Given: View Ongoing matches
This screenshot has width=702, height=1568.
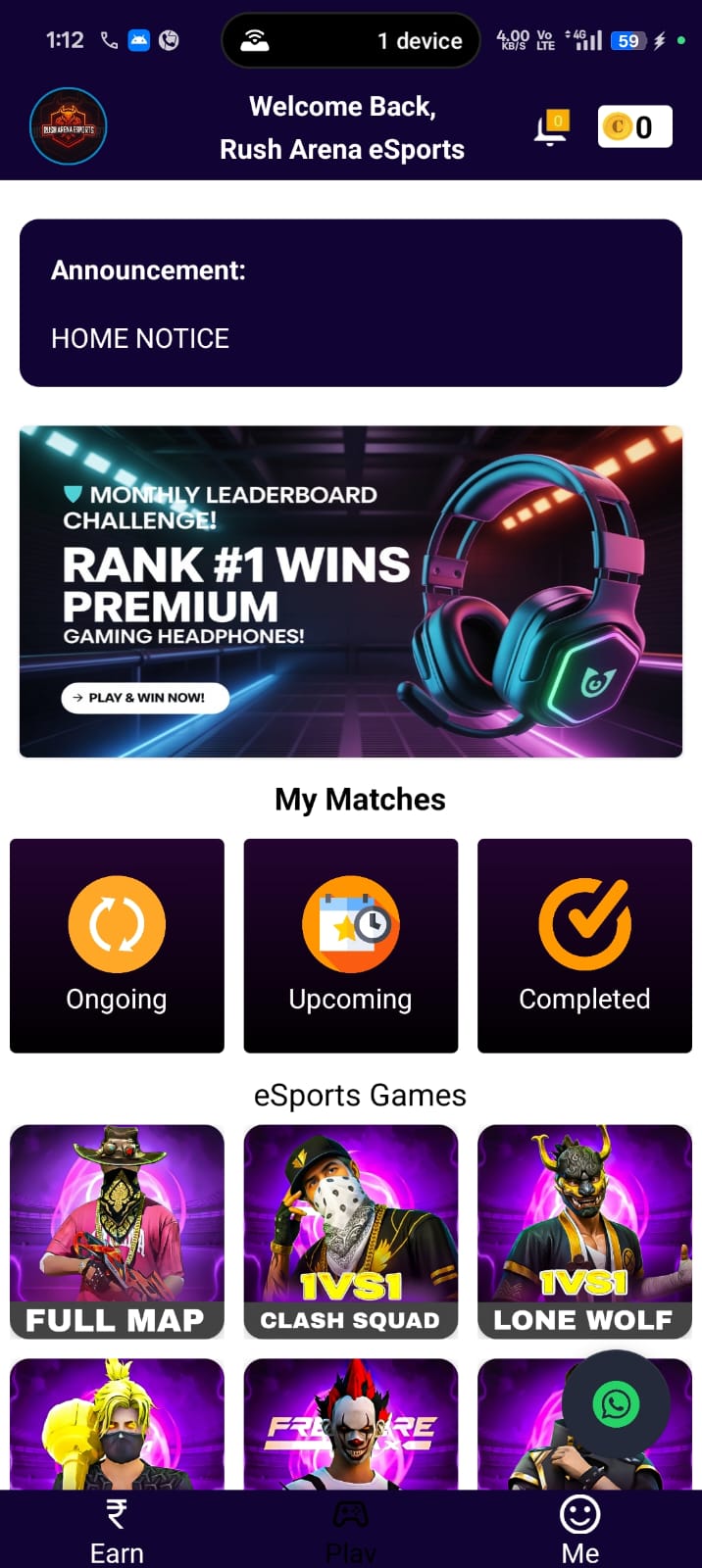Looking at the screenshot, I should (x=117, y=946).
